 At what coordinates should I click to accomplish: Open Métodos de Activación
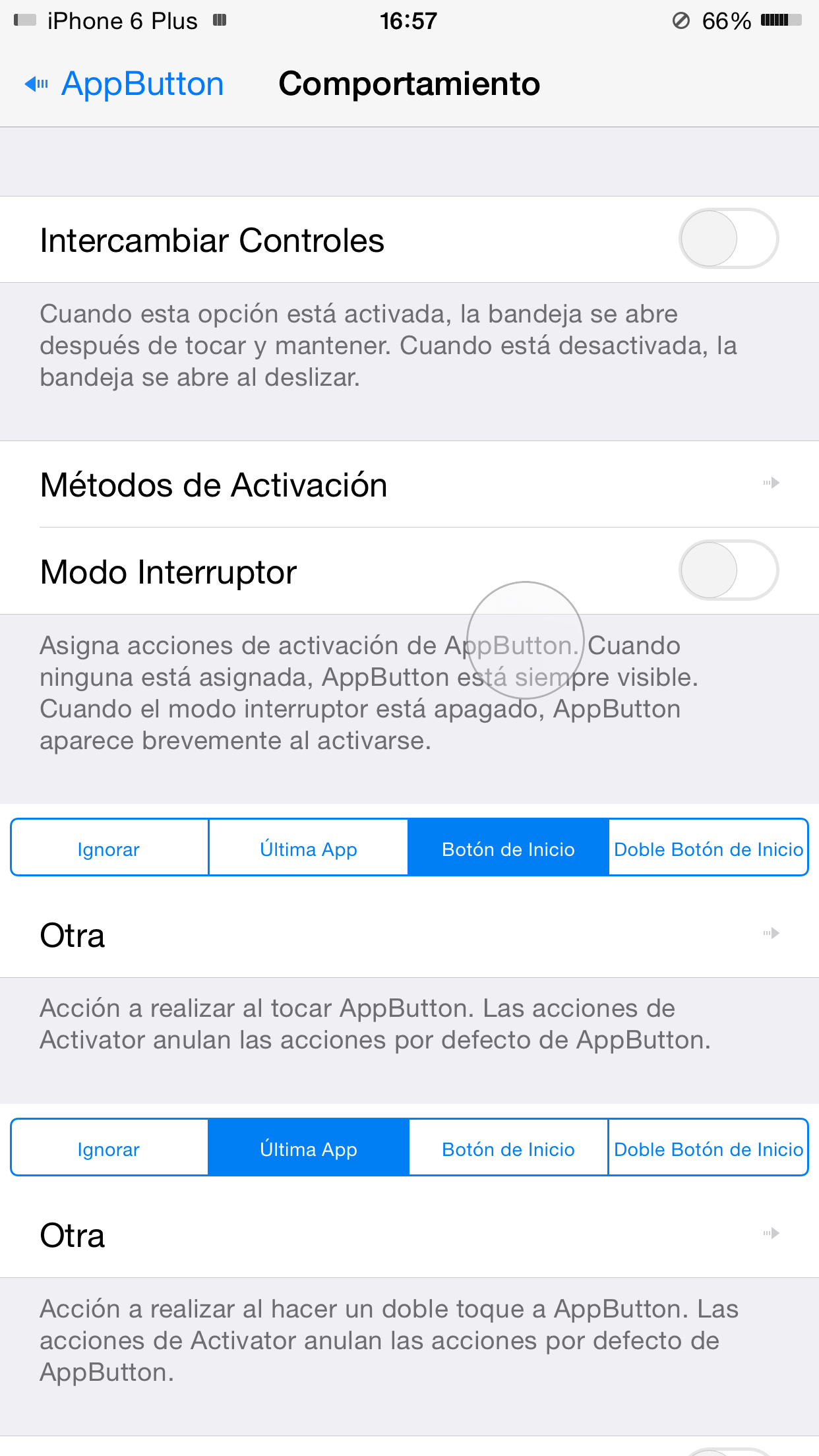[409, 485]
